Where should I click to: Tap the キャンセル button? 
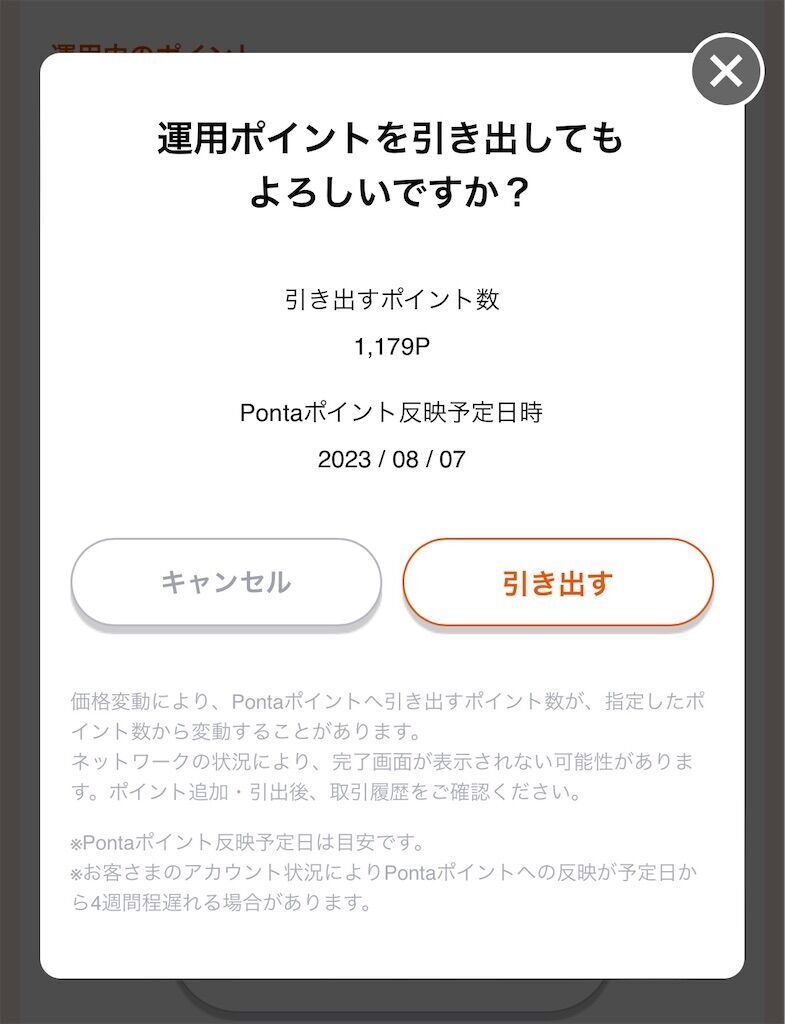pyautogui.click(x=226, y=582)
